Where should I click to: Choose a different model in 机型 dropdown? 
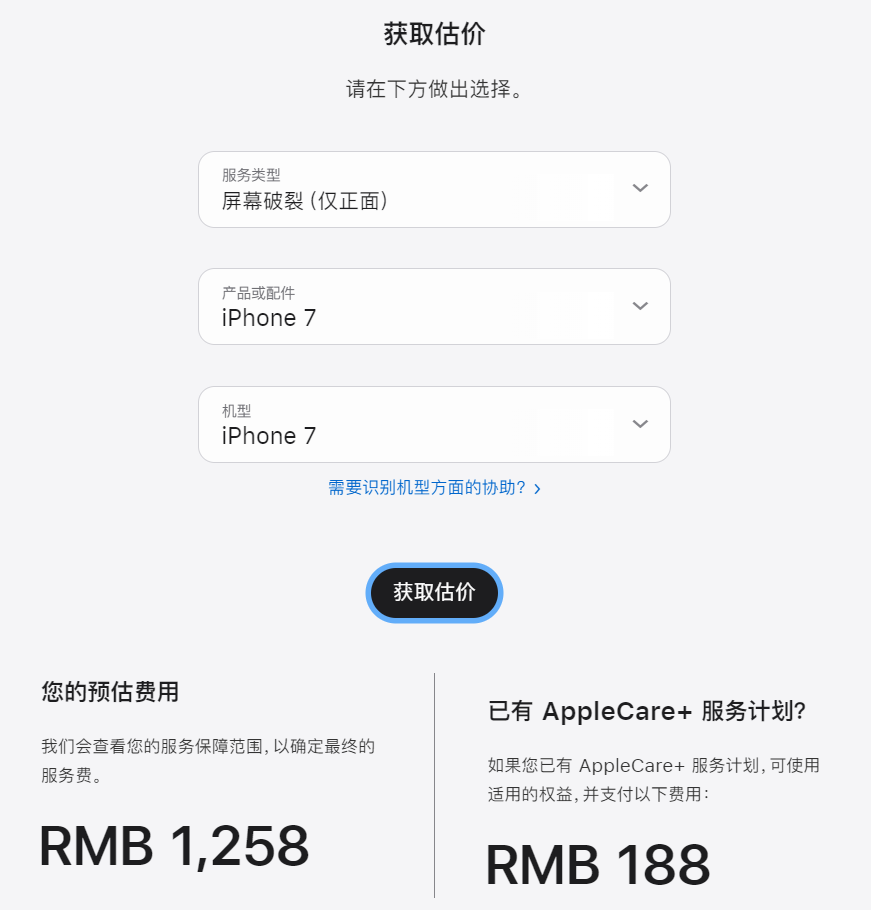434,425
